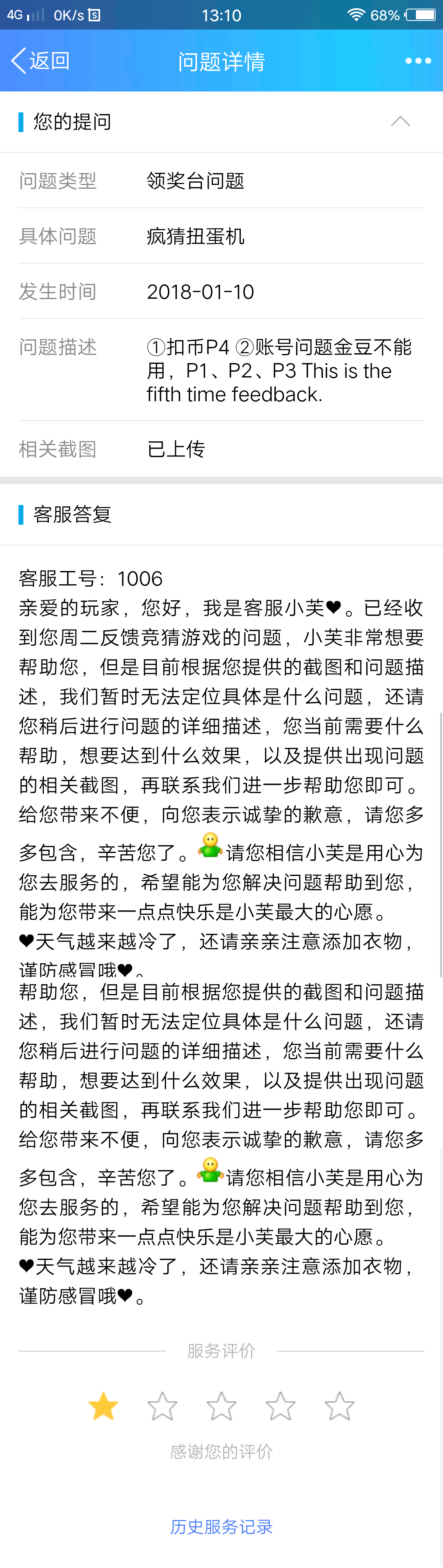443x1568 pixels.
Task: Open 历史服务记录 link
Action: coord(221,1527)
